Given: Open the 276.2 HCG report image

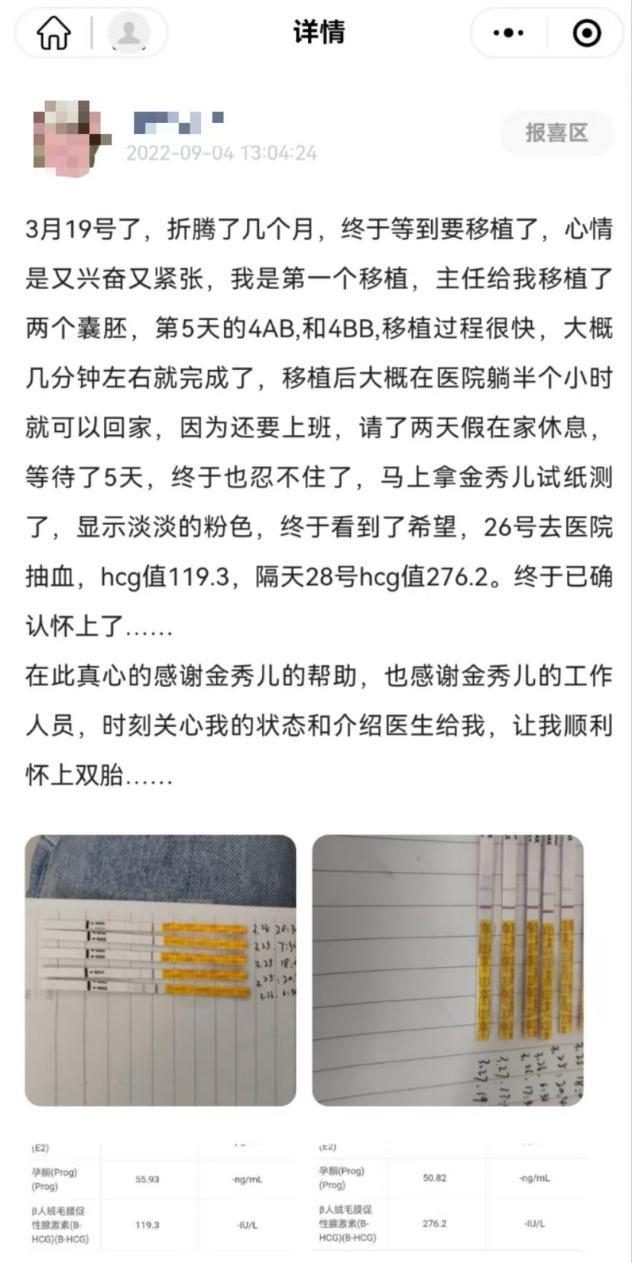Looking at the screenshot, I should (x=447, y=1194).
